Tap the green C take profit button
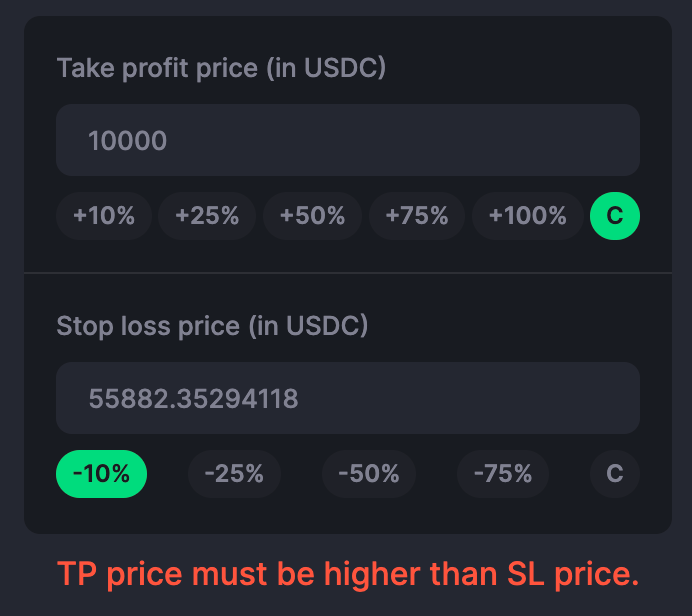This screenshot has height=616, width=692. point(615,216)
